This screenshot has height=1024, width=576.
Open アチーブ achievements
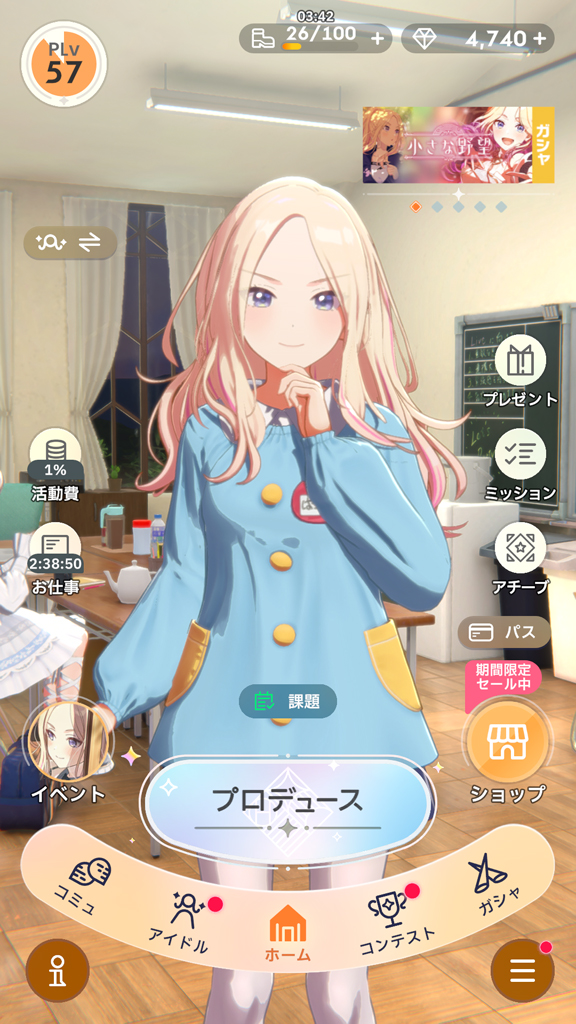pos(520,559)
